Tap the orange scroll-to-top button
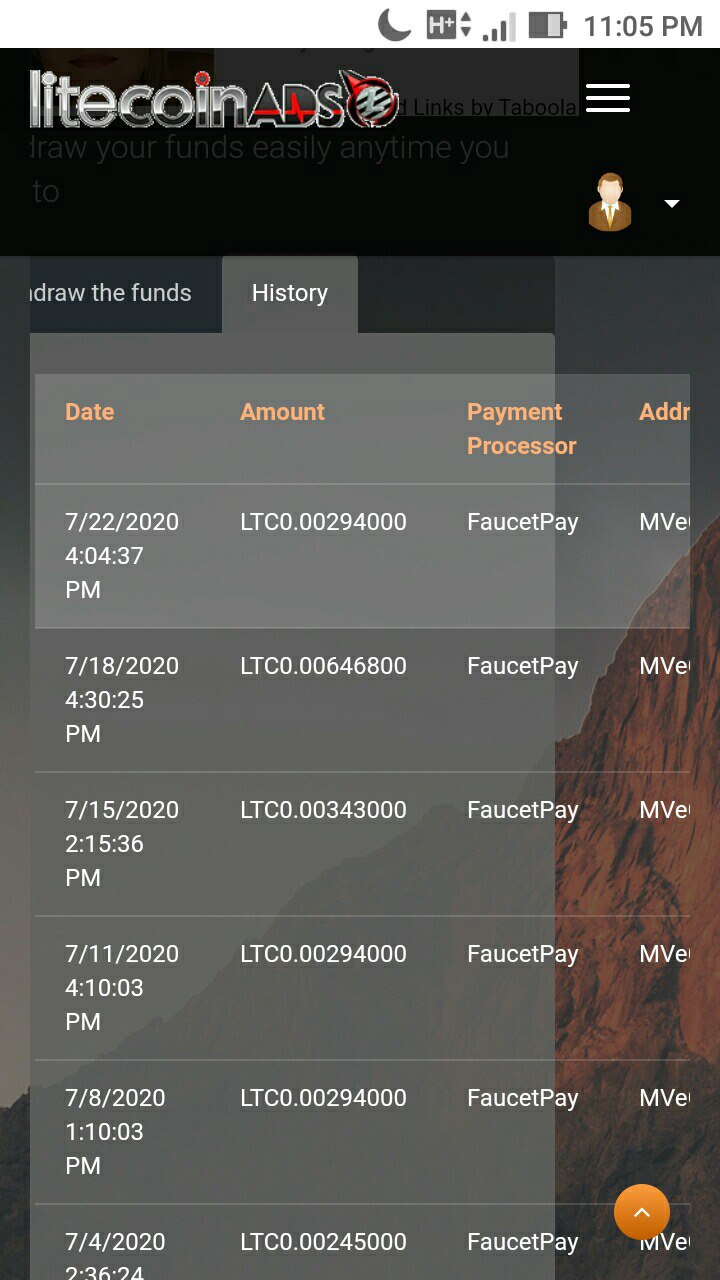The height and width of the screenshot is (1280, 720). coord(642,1212)
